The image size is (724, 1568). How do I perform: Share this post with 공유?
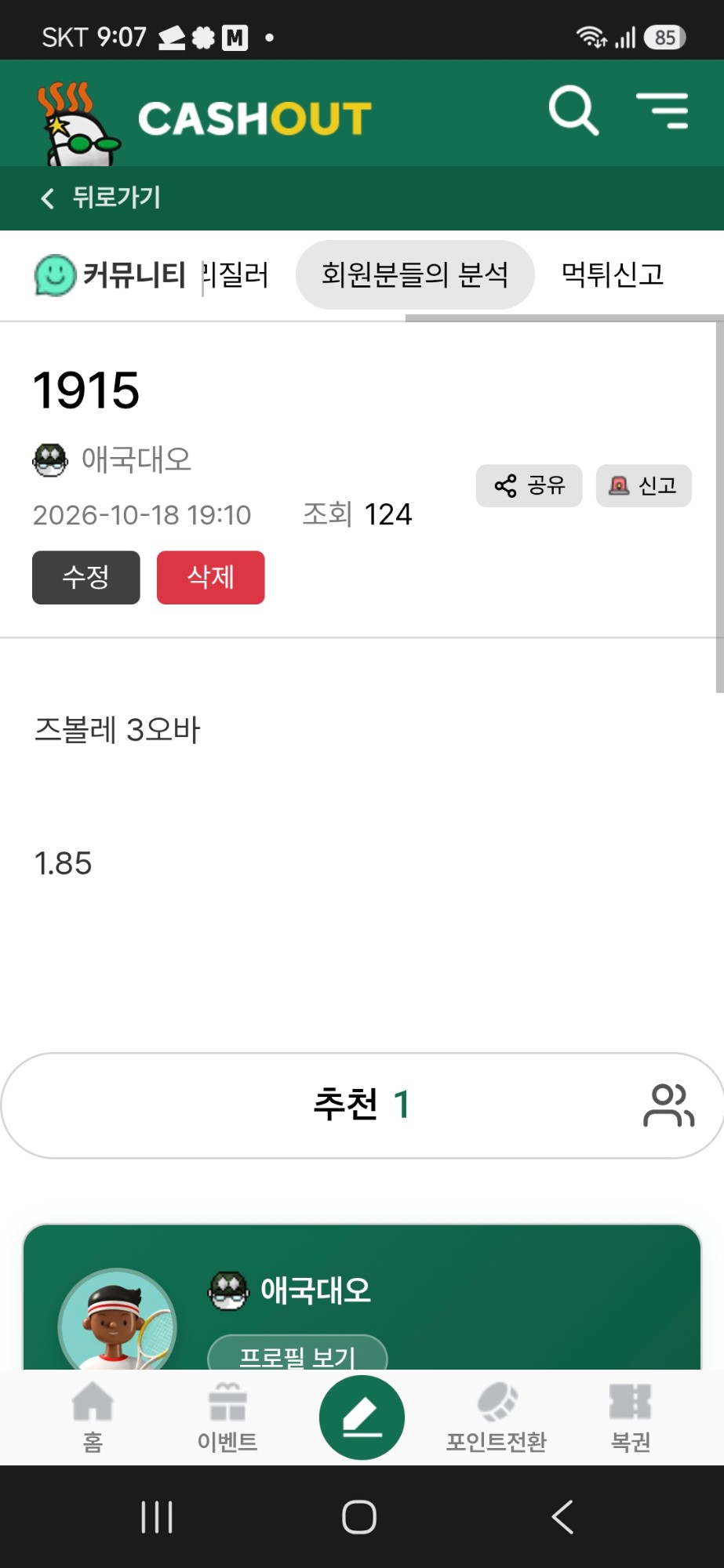tap(529, 485)
